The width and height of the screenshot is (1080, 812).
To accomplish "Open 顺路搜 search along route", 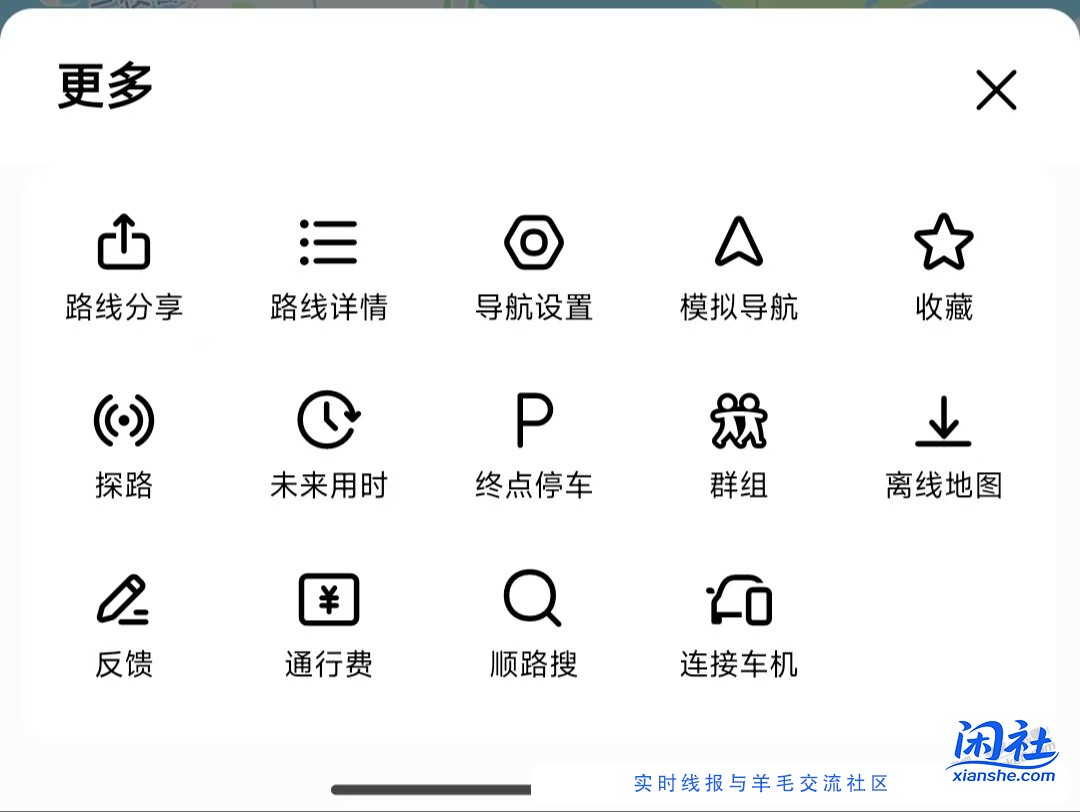I will (534, 622).
